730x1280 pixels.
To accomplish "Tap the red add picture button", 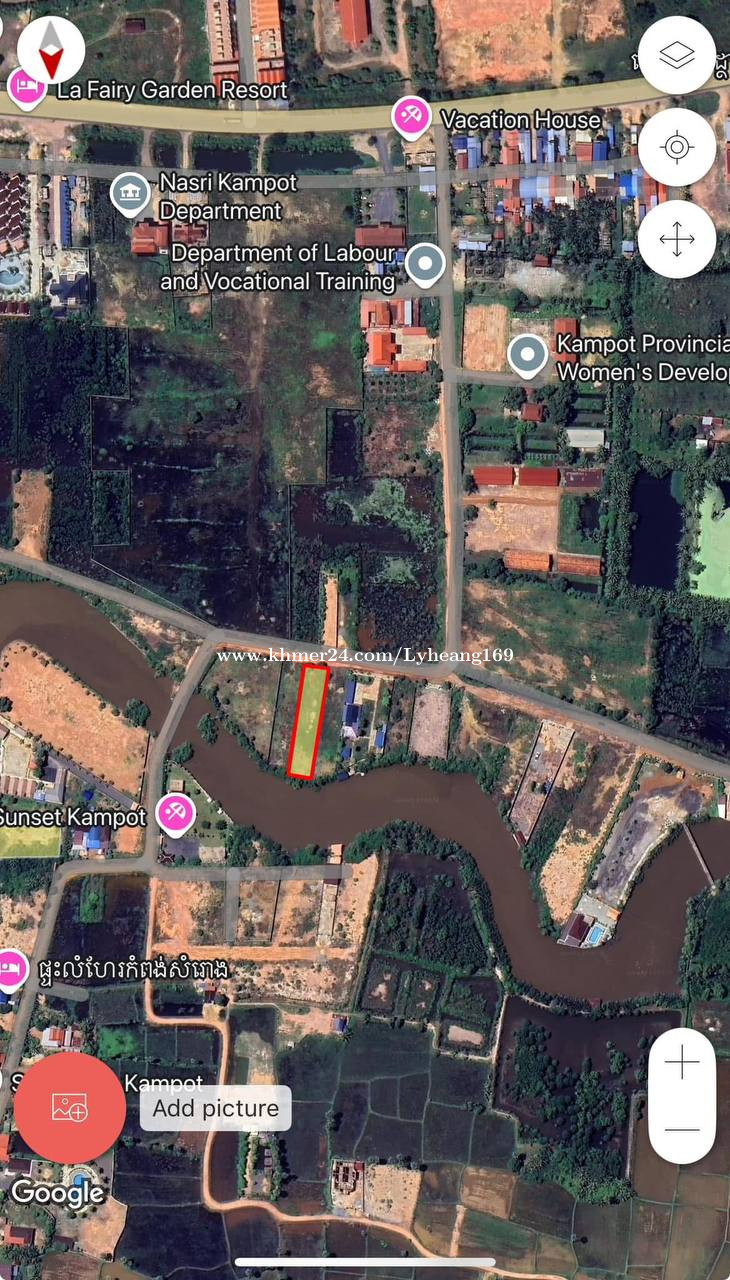I will pos(70,1107).
